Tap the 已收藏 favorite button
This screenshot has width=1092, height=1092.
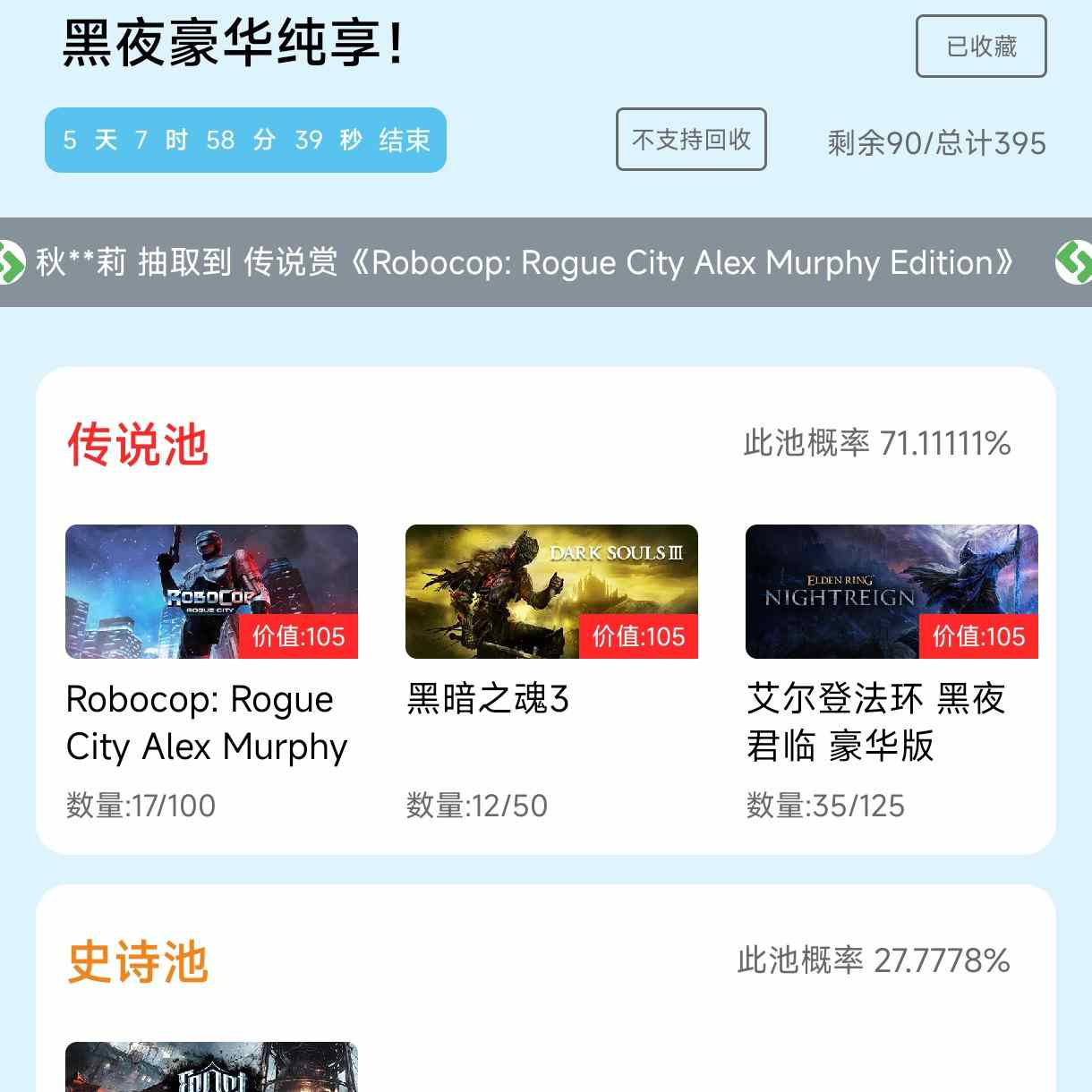[x=981, y=47]
